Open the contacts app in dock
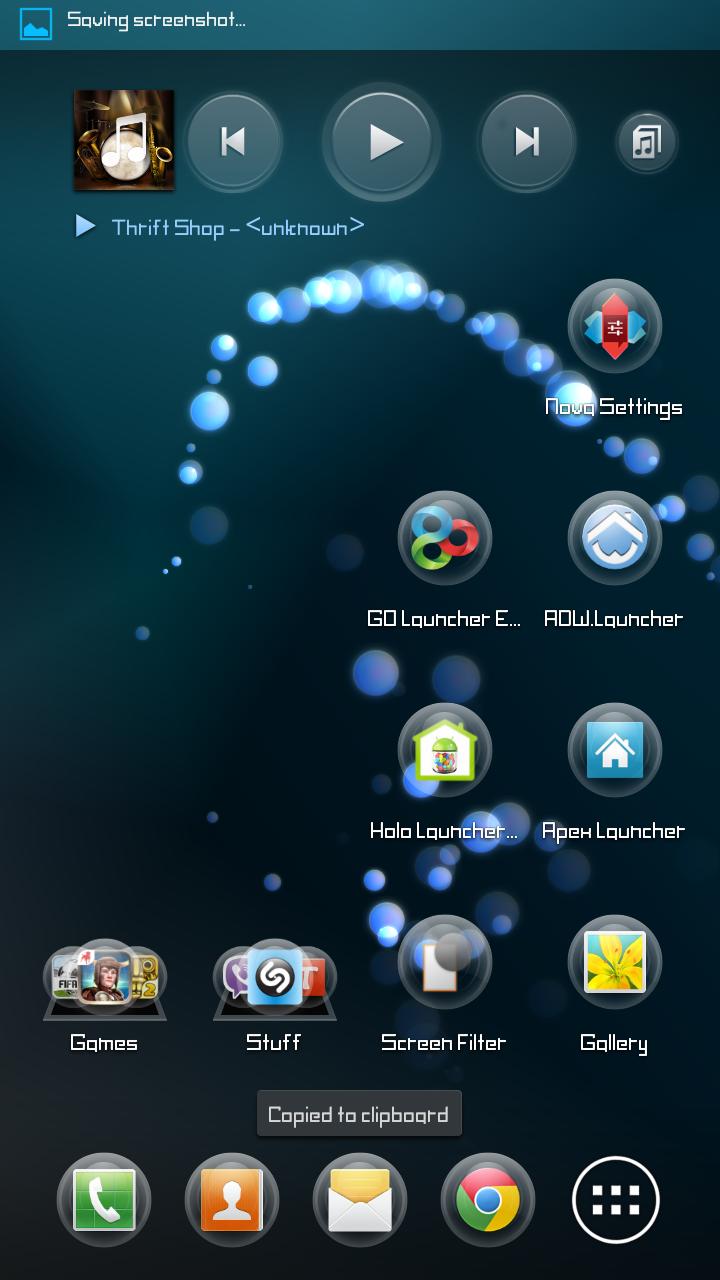 click(x=232, y=1200)
